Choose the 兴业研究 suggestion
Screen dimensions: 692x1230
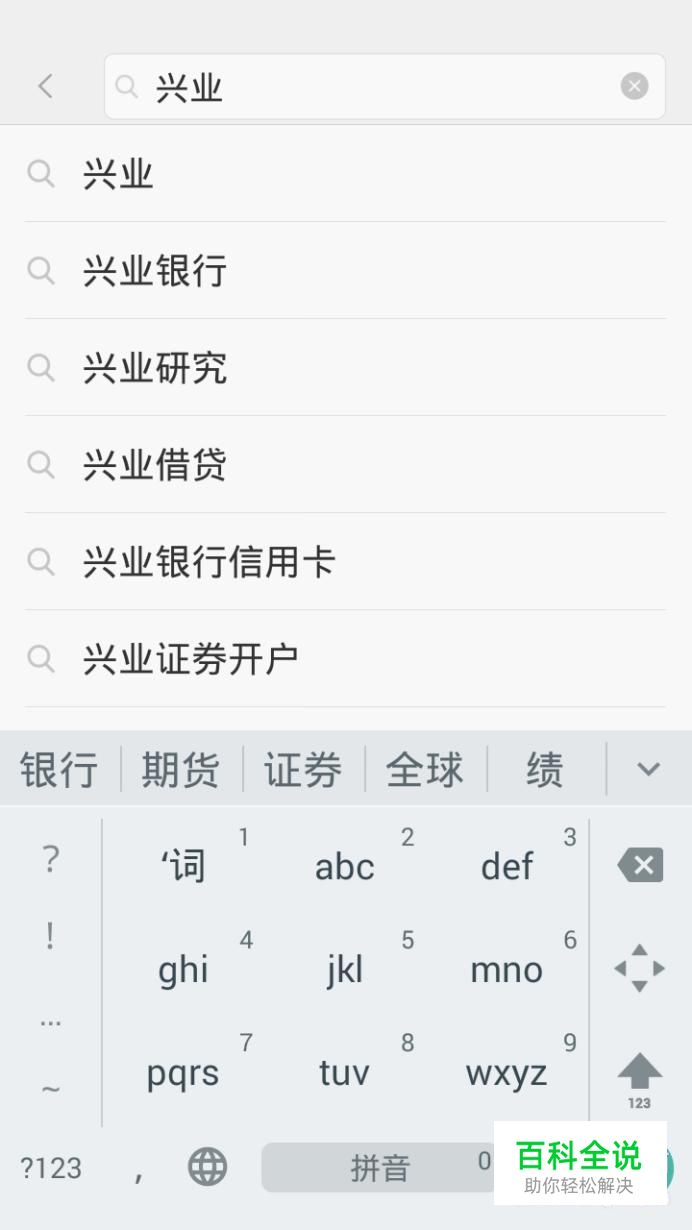[345, 368]
